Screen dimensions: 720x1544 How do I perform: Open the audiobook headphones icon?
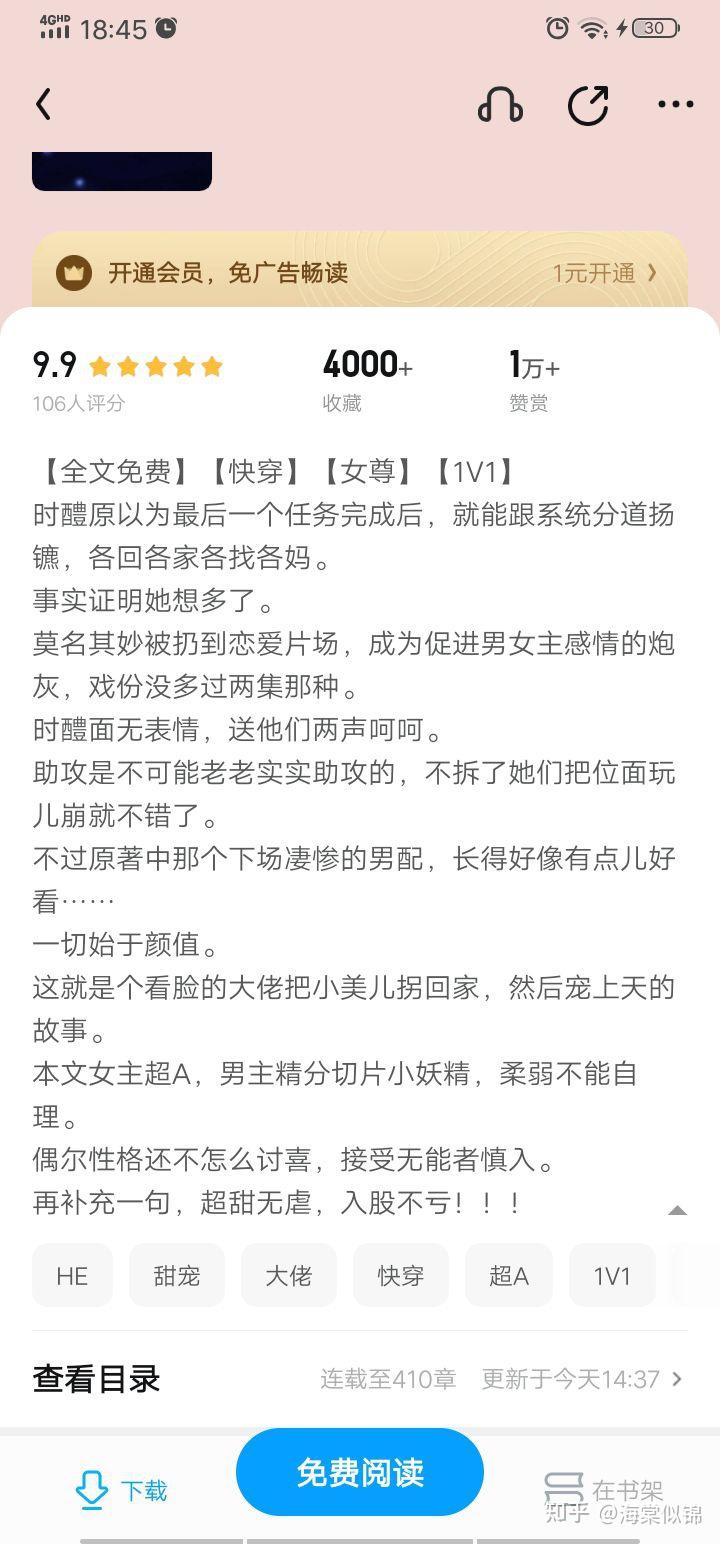pyautogui.click(x=500, y=105)
